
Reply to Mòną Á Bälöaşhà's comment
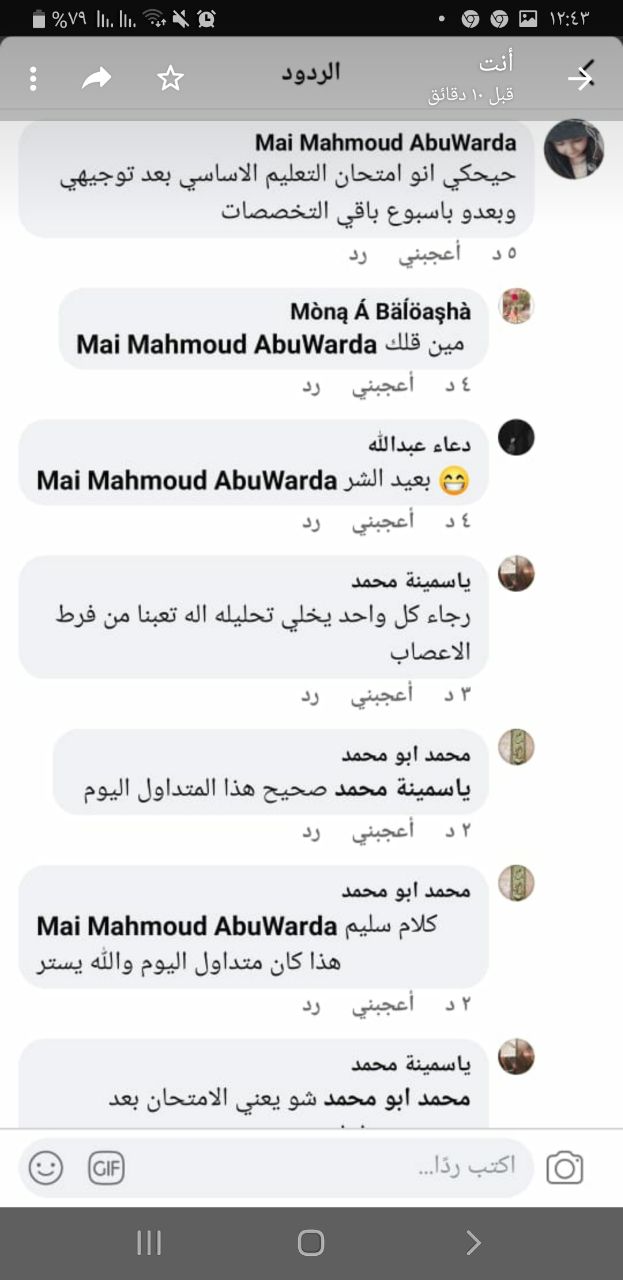311,387
